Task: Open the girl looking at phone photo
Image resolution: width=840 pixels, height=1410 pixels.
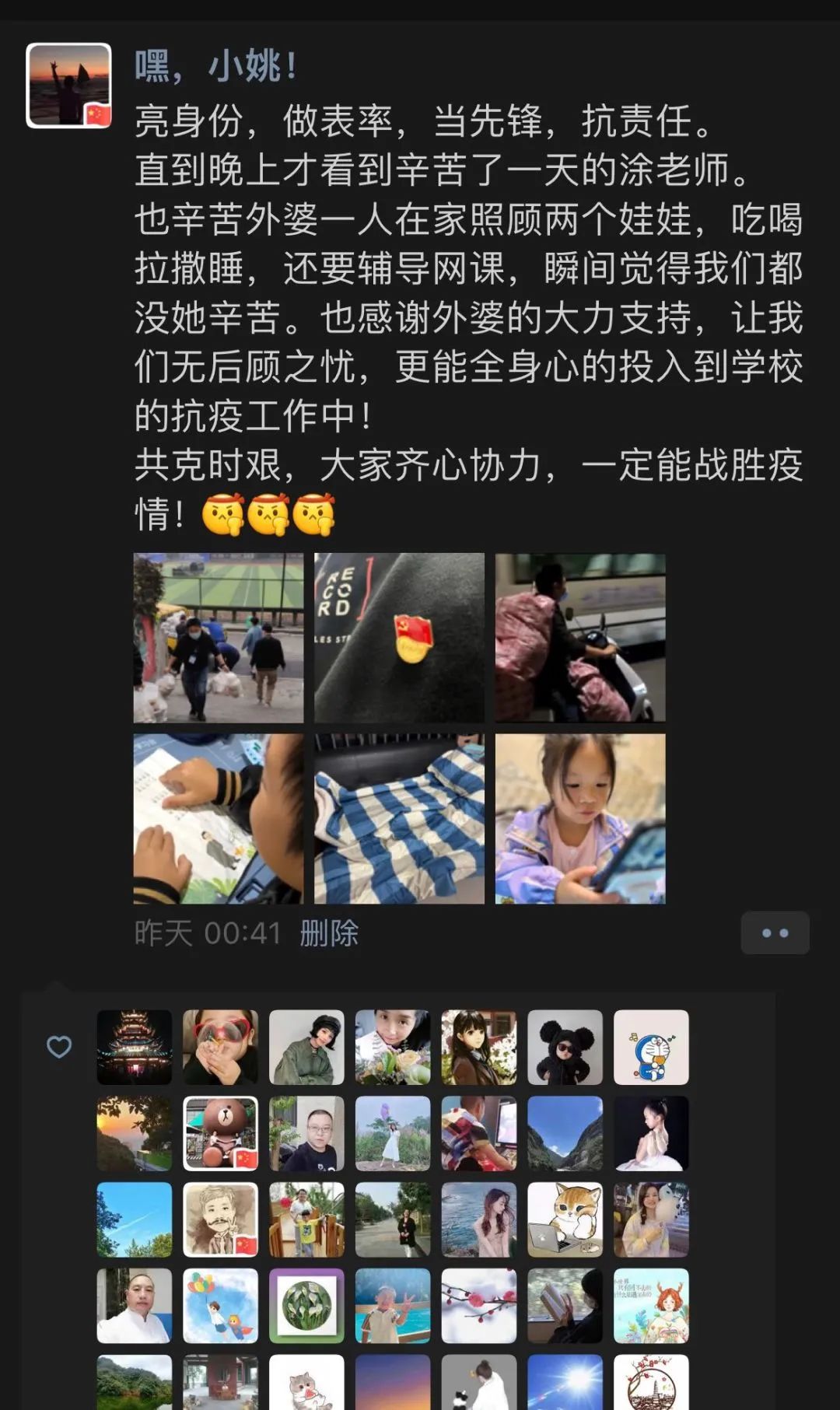Action: [x=580, y=818]
